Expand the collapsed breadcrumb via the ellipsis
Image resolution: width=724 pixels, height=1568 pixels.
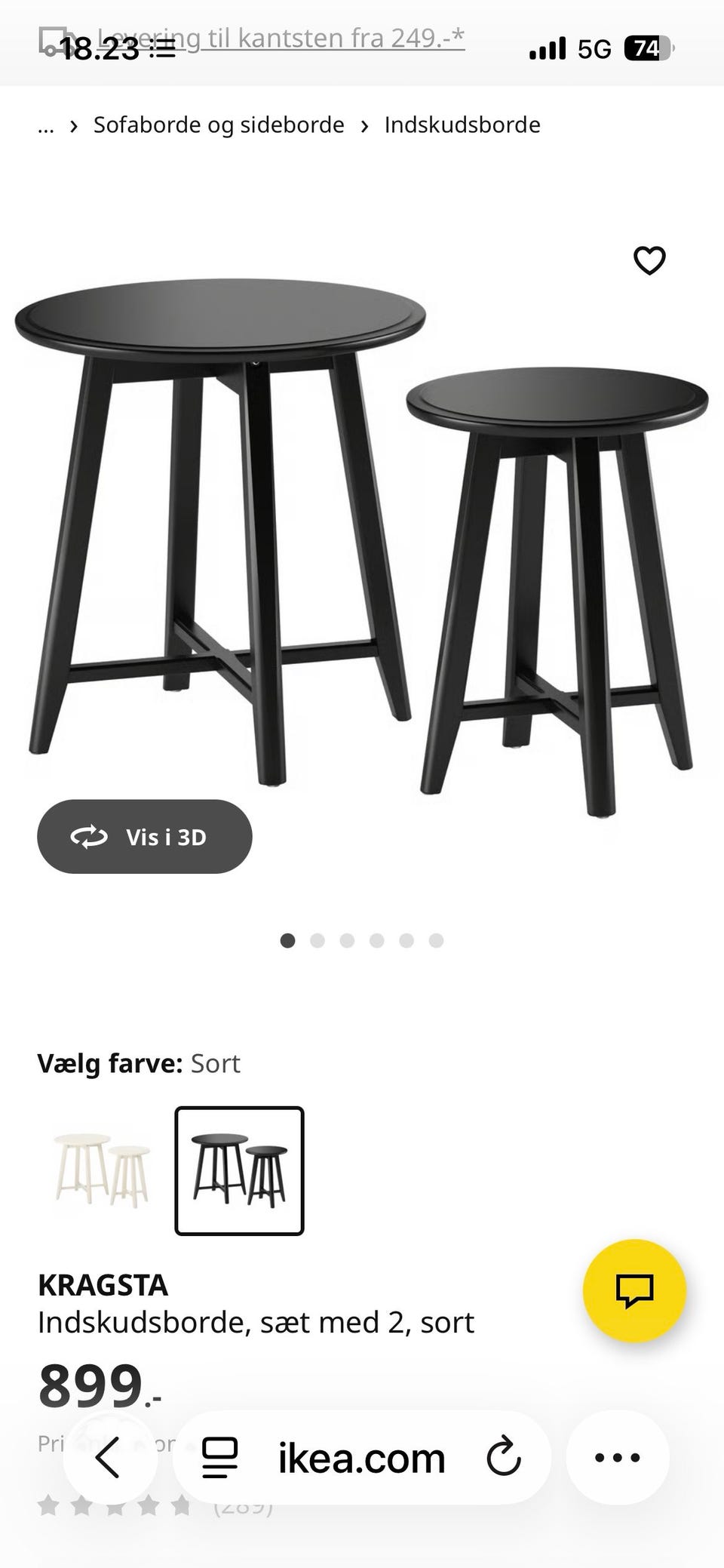(x=45, y=125)
